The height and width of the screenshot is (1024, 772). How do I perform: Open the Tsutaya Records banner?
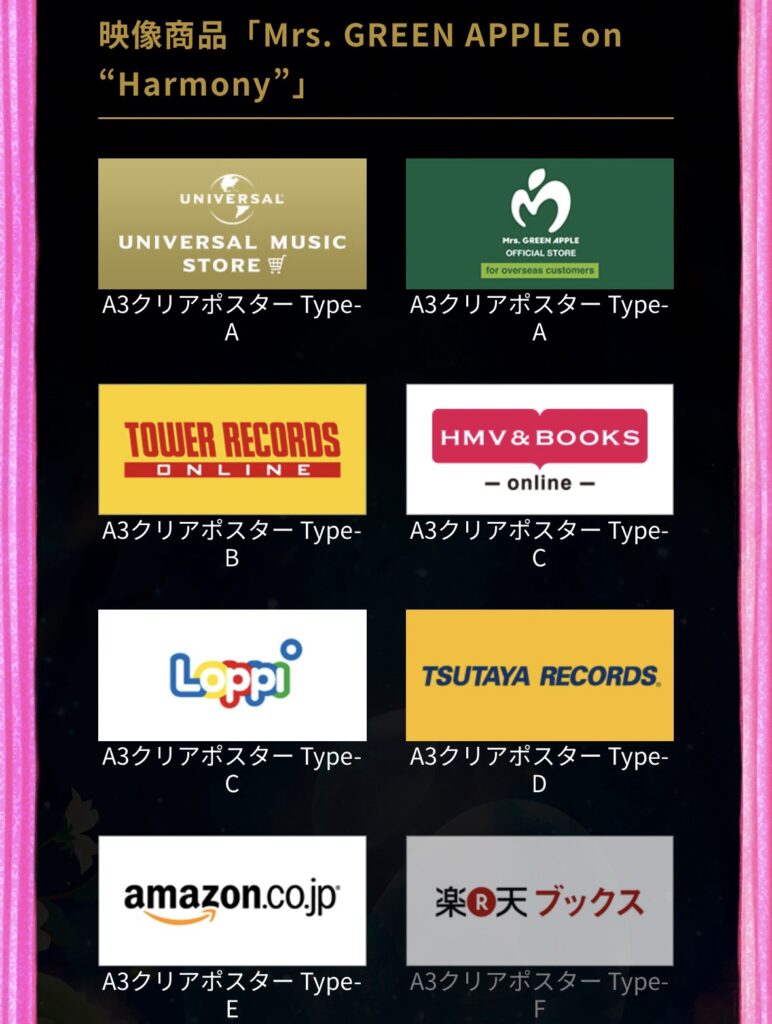[x=539, y=675]
